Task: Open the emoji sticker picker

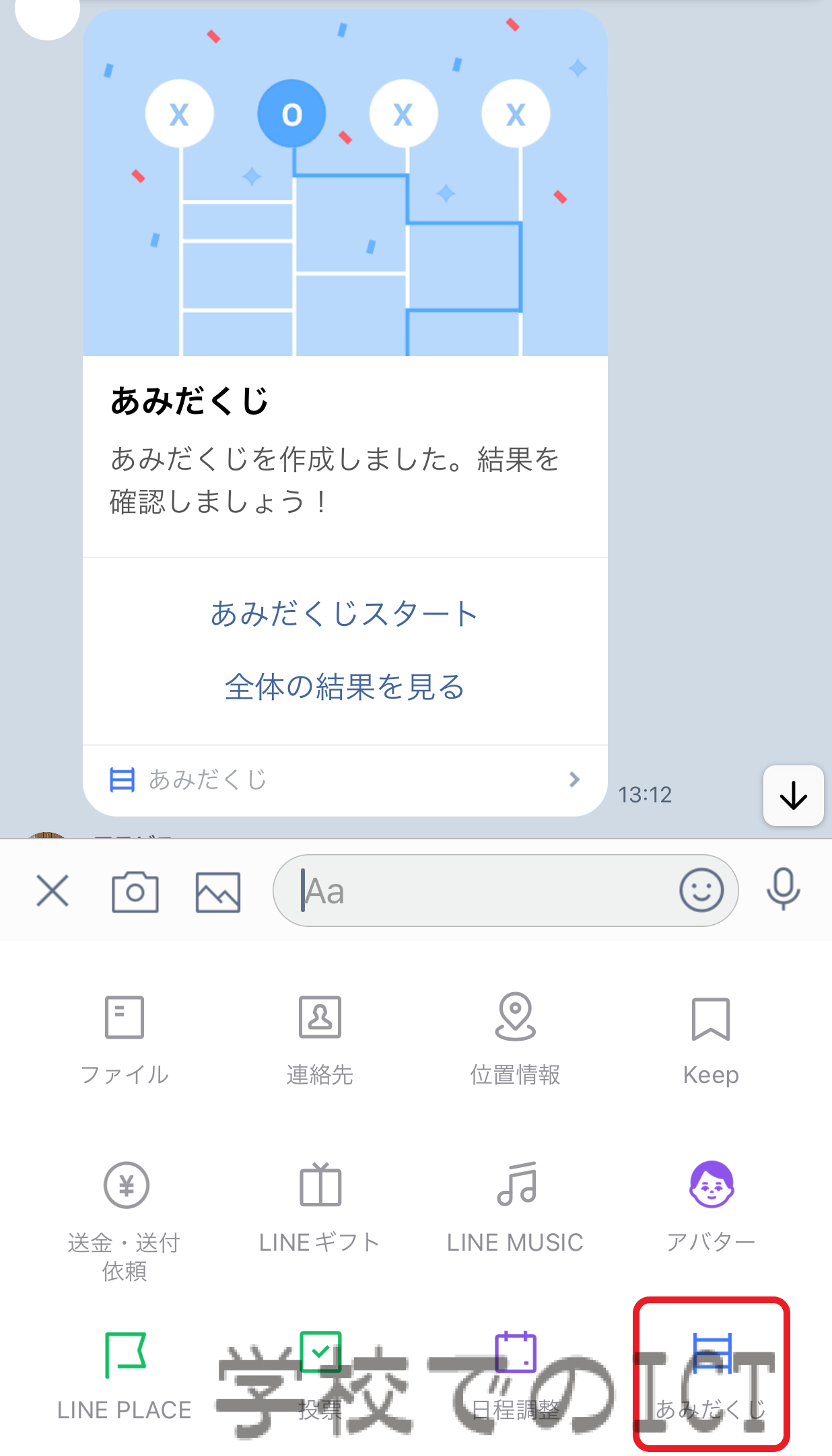Action: pos(701,891)
